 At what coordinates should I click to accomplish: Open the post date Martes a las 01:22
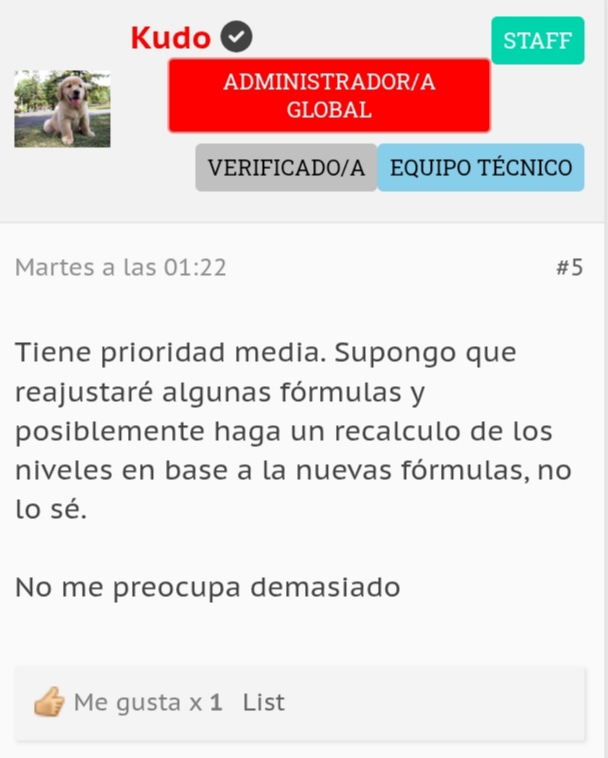tap(120, 268)
